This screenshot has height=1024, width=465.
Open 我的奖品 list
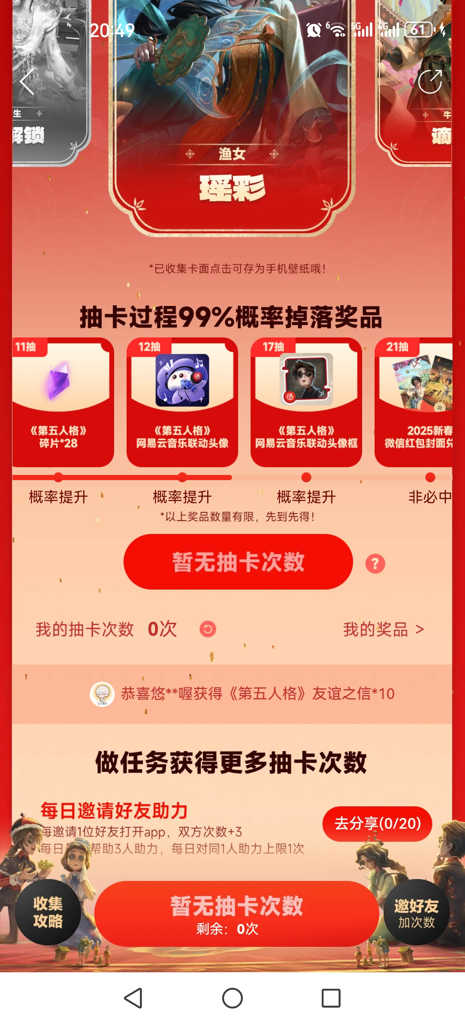coord(383,630)
